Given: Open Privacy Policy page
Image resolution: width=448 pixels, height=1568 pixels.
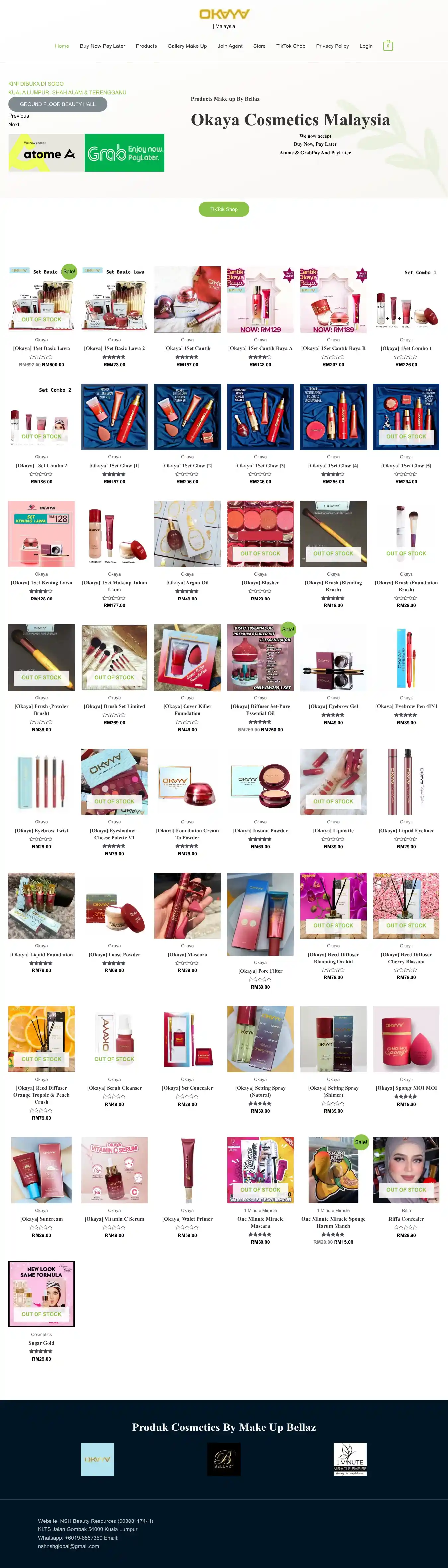Looking at the screenshot, I should click(x=332, y=46).
